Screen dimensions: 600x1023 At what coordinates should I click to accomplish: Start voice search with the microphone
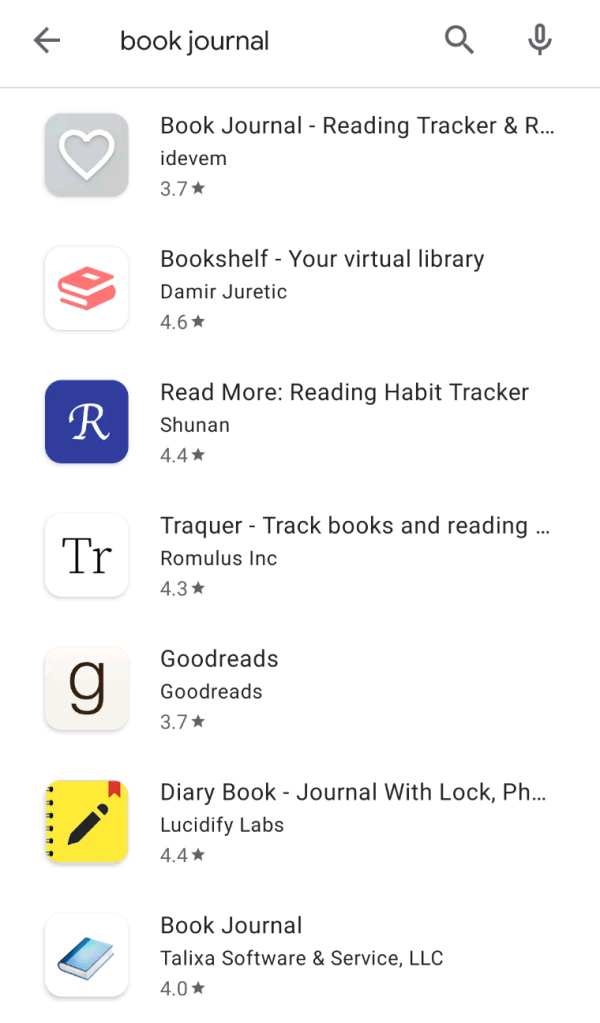coord(540,41)
